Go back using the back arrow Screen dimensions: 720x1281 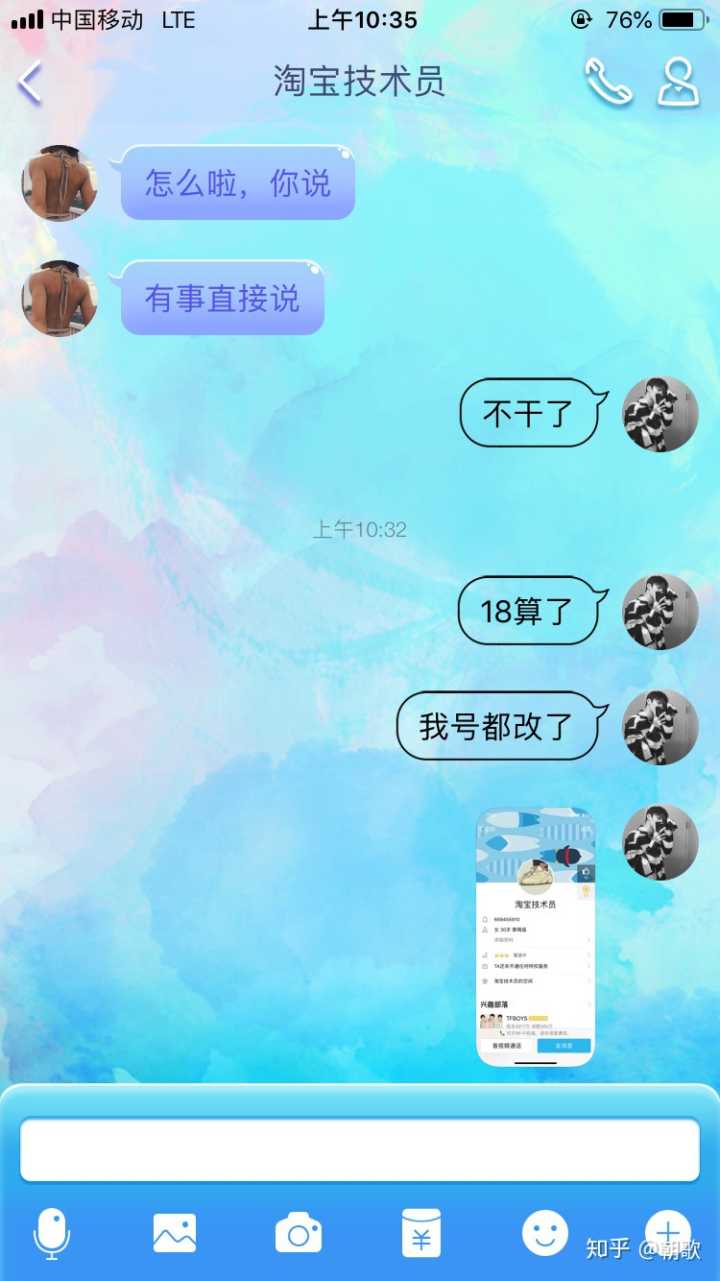(x=30, y=82)
